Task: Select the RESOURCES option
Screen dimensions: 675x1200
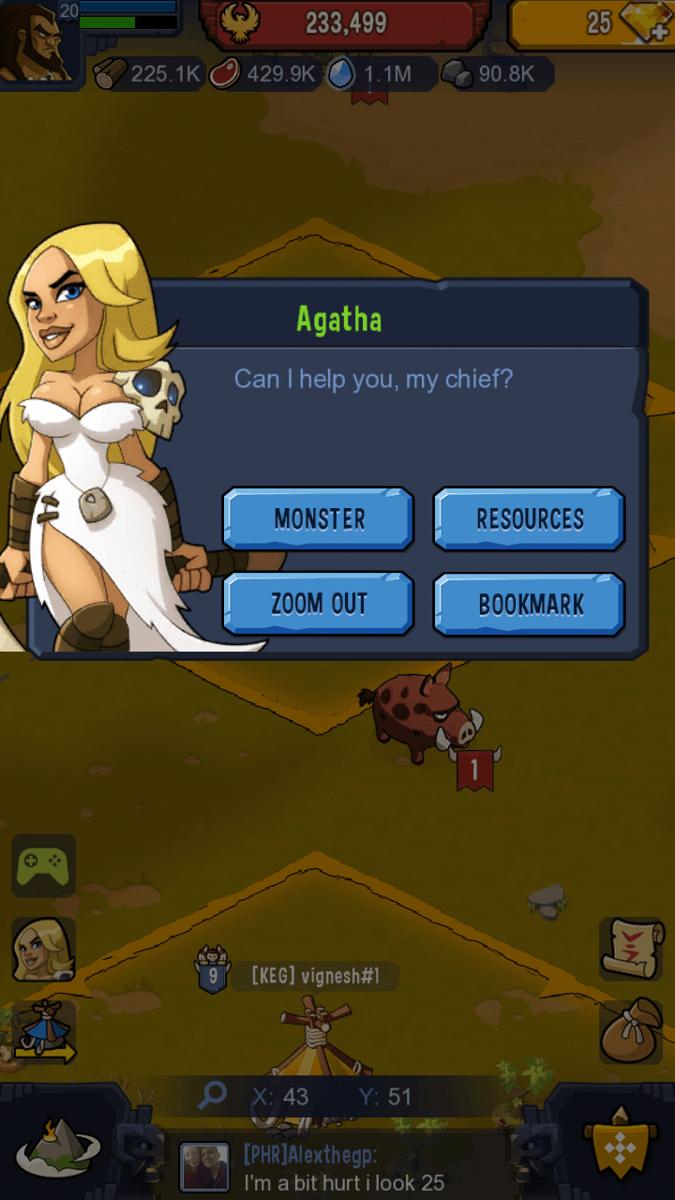Action: 529,519
